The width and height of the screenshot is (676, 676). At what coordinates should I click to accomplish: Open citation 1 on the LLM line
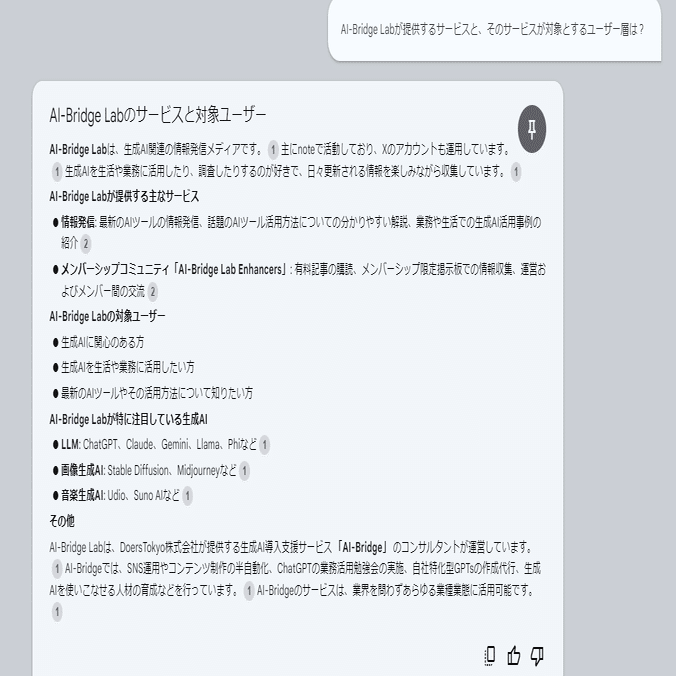coord(265,445)
